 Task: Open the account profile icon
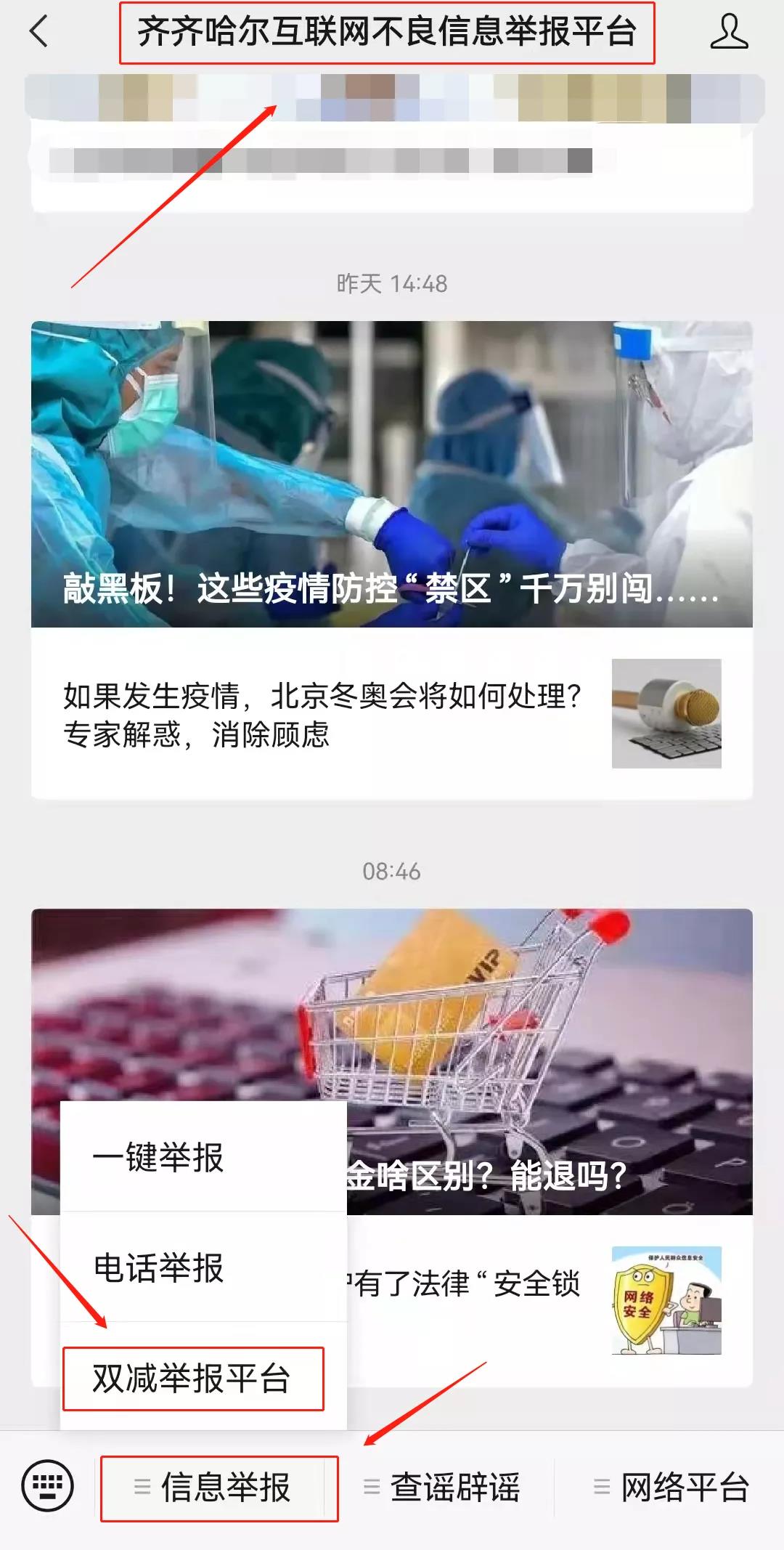pyautogui.click(x=729, y=32)
